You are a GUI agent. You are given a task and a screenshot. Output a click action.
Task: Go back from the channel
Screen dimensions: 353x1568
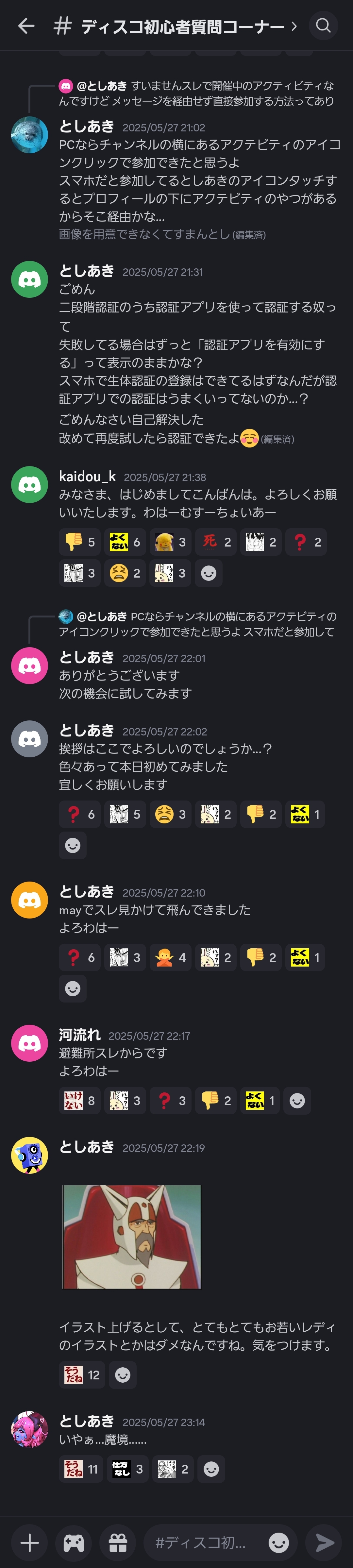click(25, 25)
